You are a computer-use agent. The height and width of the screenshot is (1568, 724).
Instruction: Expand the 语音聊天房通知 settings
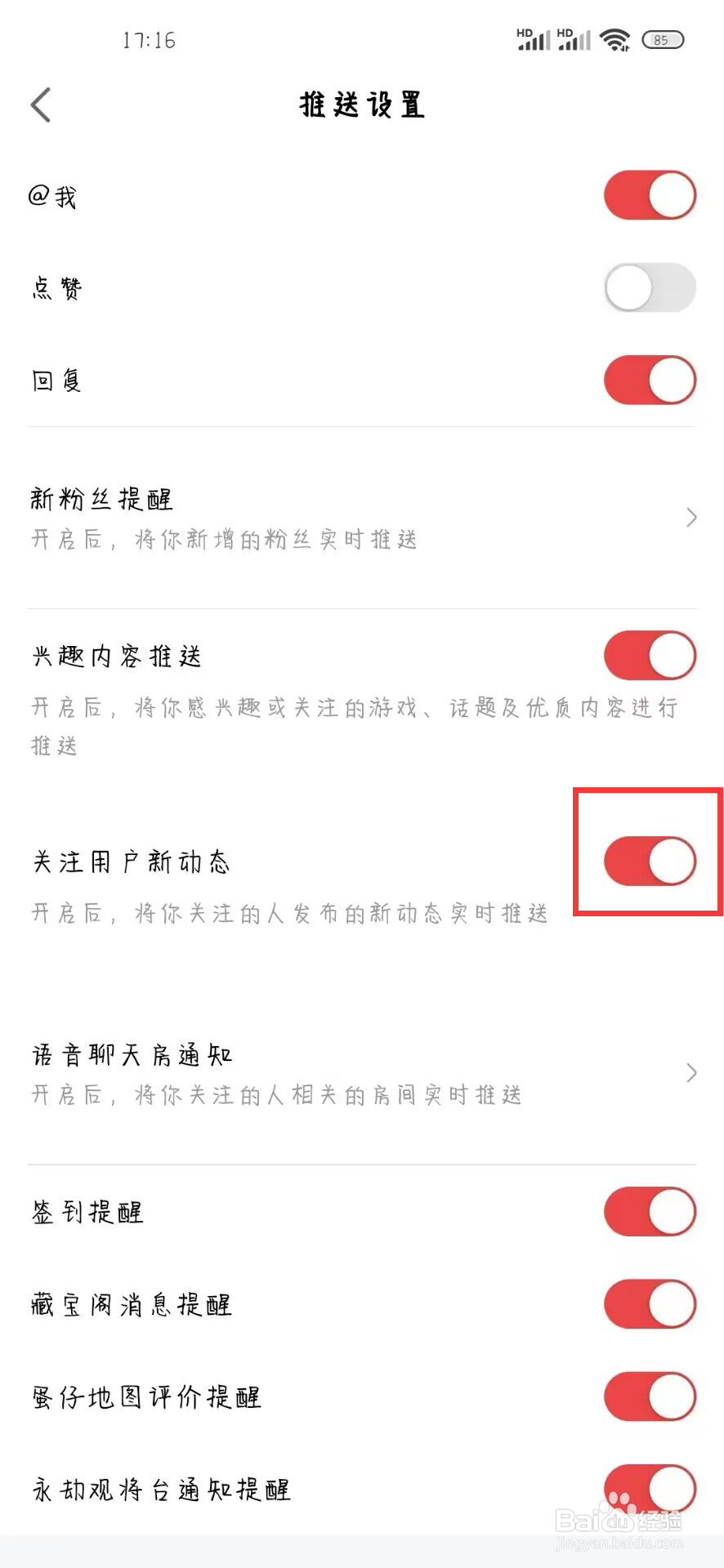click(x=691, y=1073)
